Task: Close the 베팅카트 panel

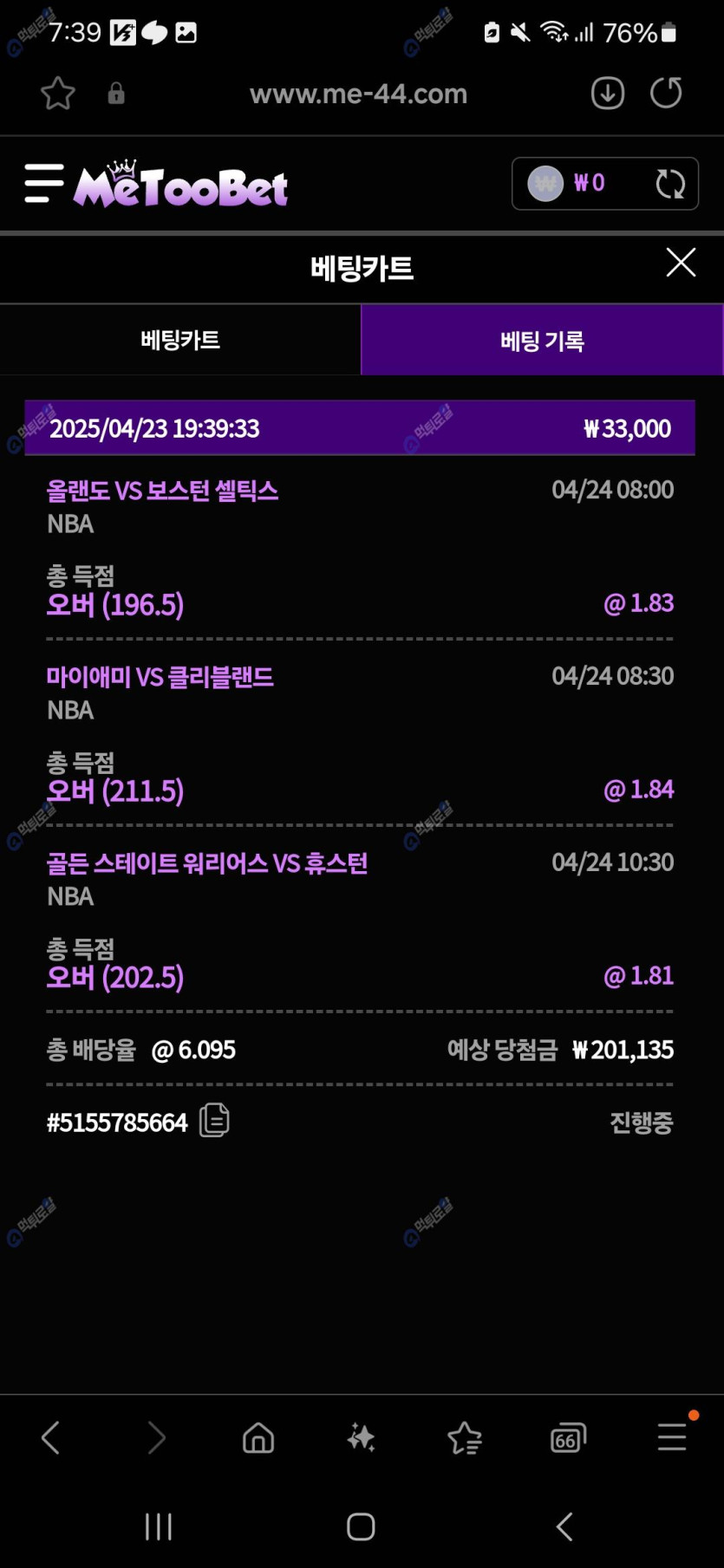Action: point(681,262)
